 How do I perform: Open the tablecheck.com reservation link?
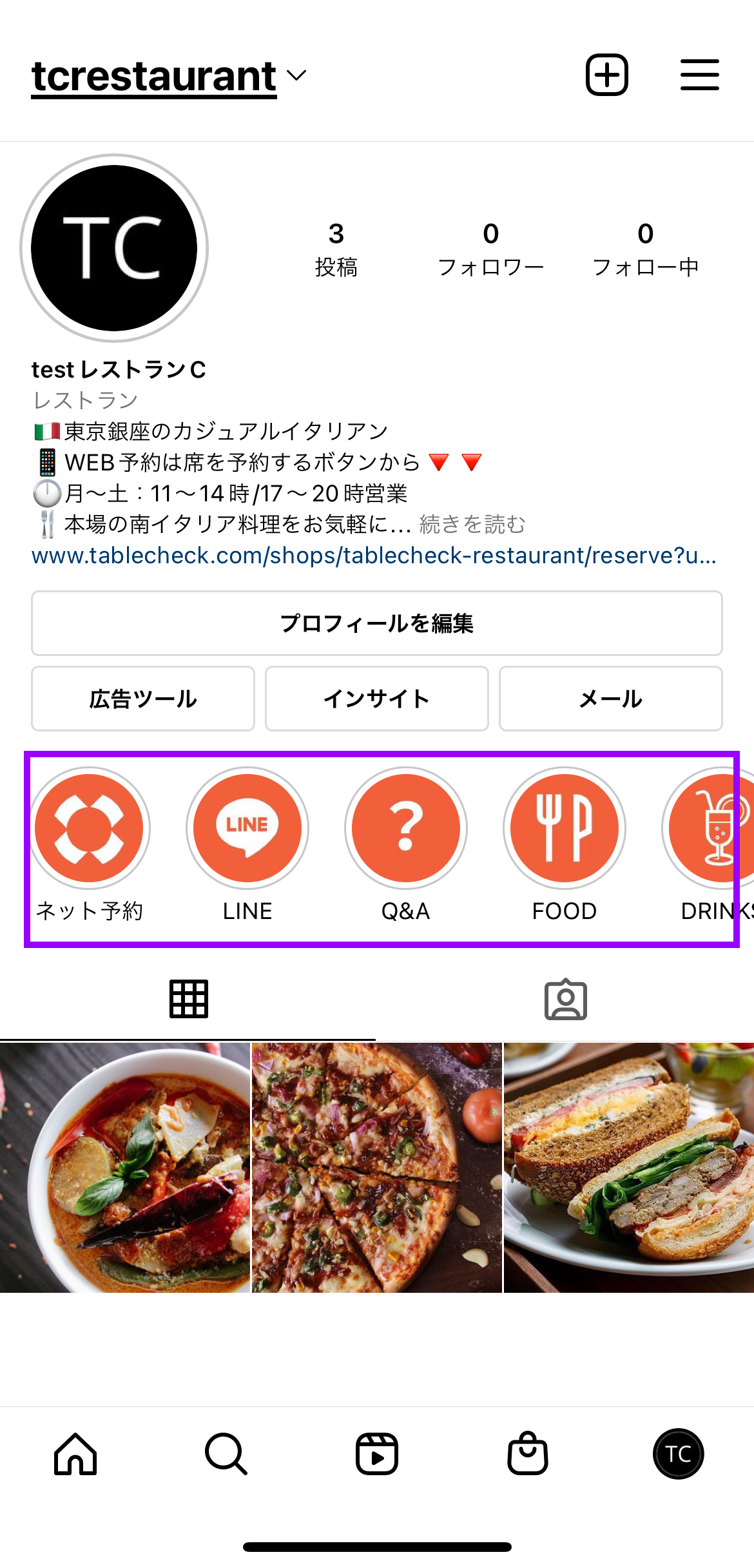374,556
